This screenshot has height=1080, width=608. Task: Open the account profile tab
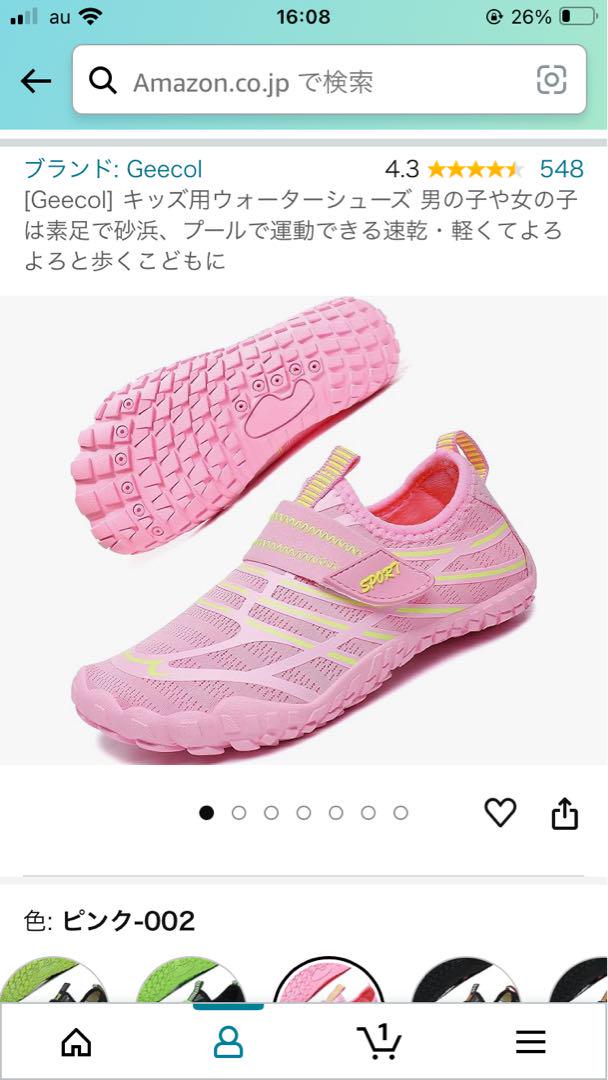click(x=228, y=1042)
